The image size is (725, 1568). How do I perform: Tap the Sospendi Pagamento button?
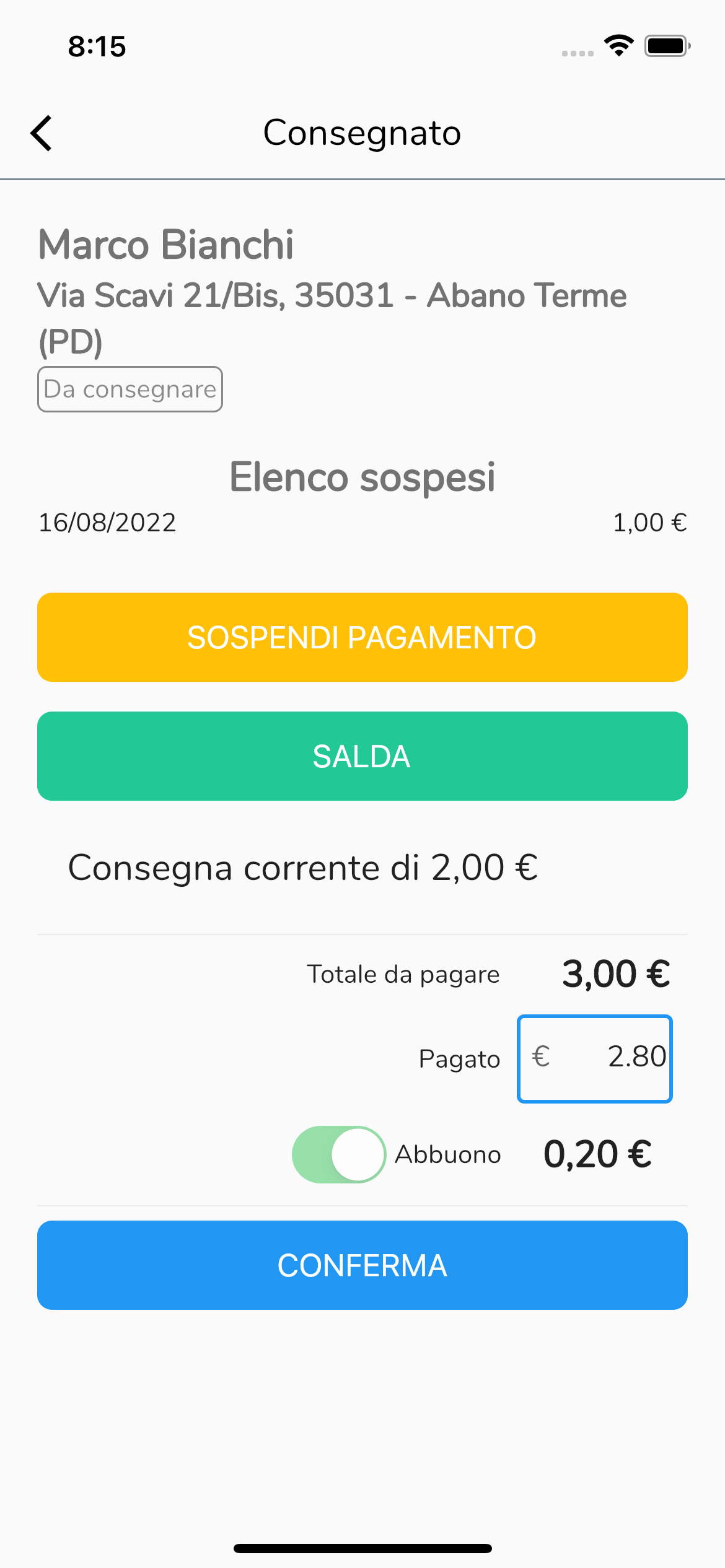pyautogui.click(x=362, y=637)
